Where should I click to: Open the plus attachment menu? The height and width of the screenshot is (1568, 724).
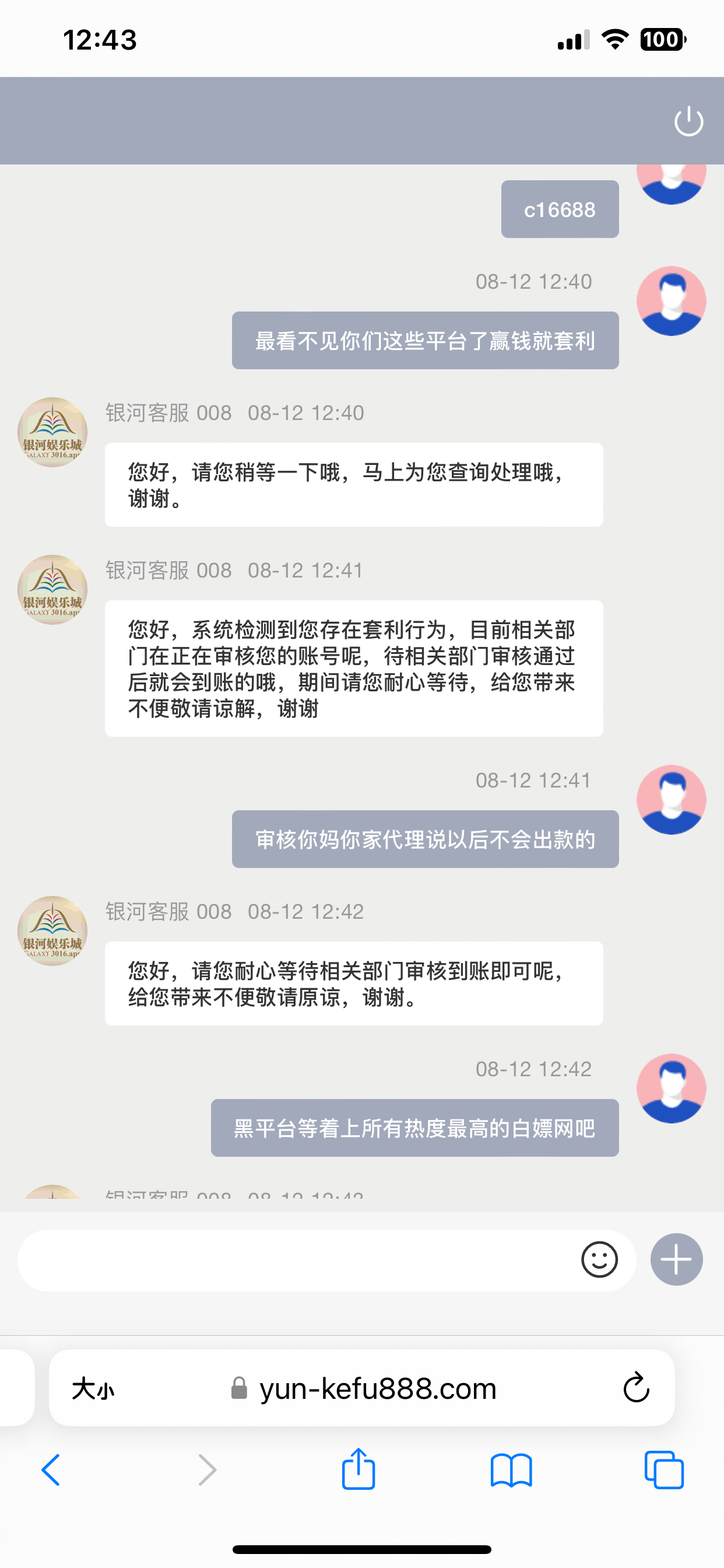coord(676,1259)
